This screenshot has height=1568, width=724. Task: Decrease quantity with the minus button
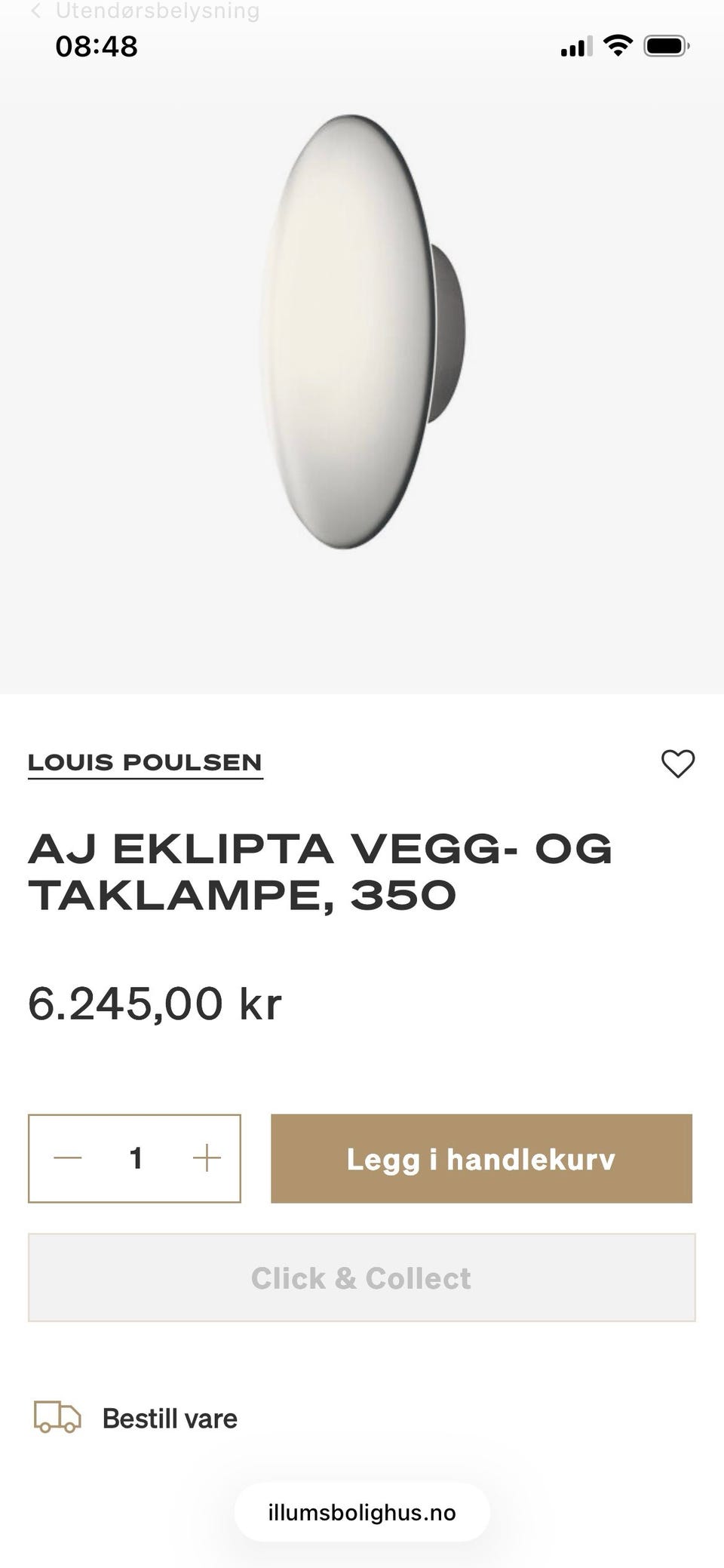point(68,1159)
